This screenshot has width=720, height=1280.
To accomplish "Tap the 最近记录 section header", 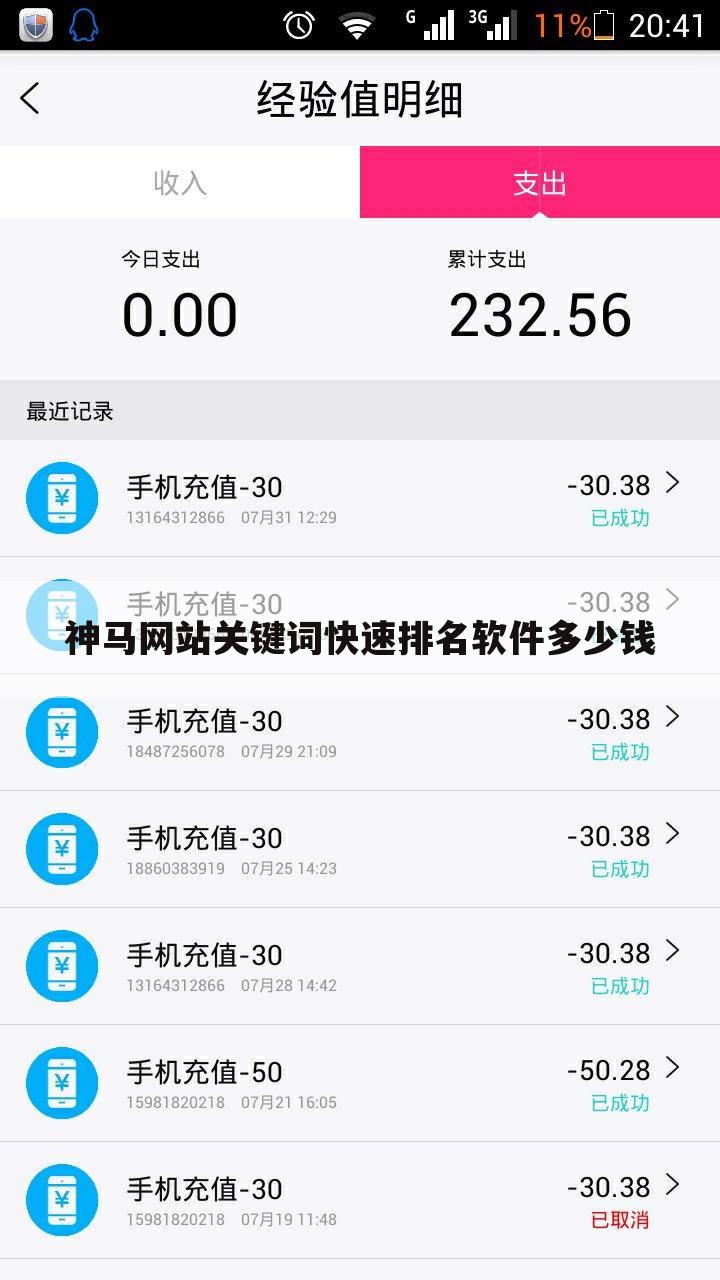I will pos(68,411).
